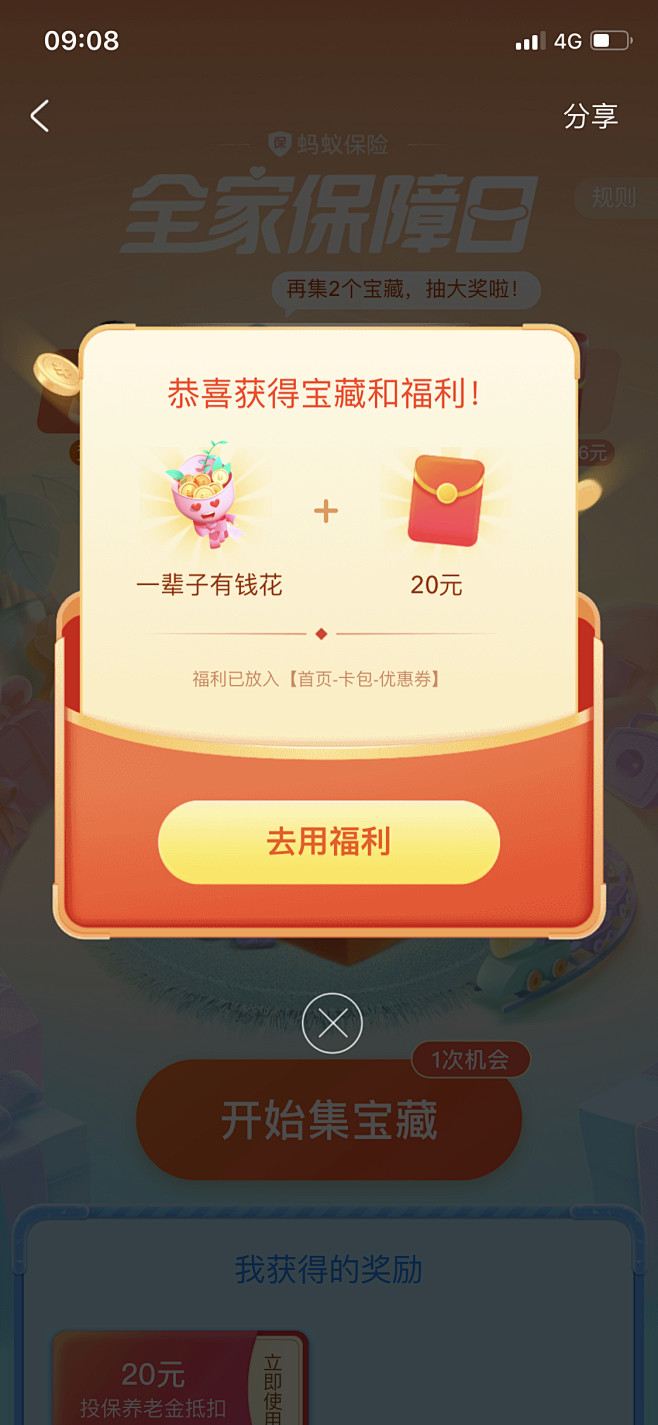
Task: Tap the 分享 share button
Action: click(x=590, y=116)
